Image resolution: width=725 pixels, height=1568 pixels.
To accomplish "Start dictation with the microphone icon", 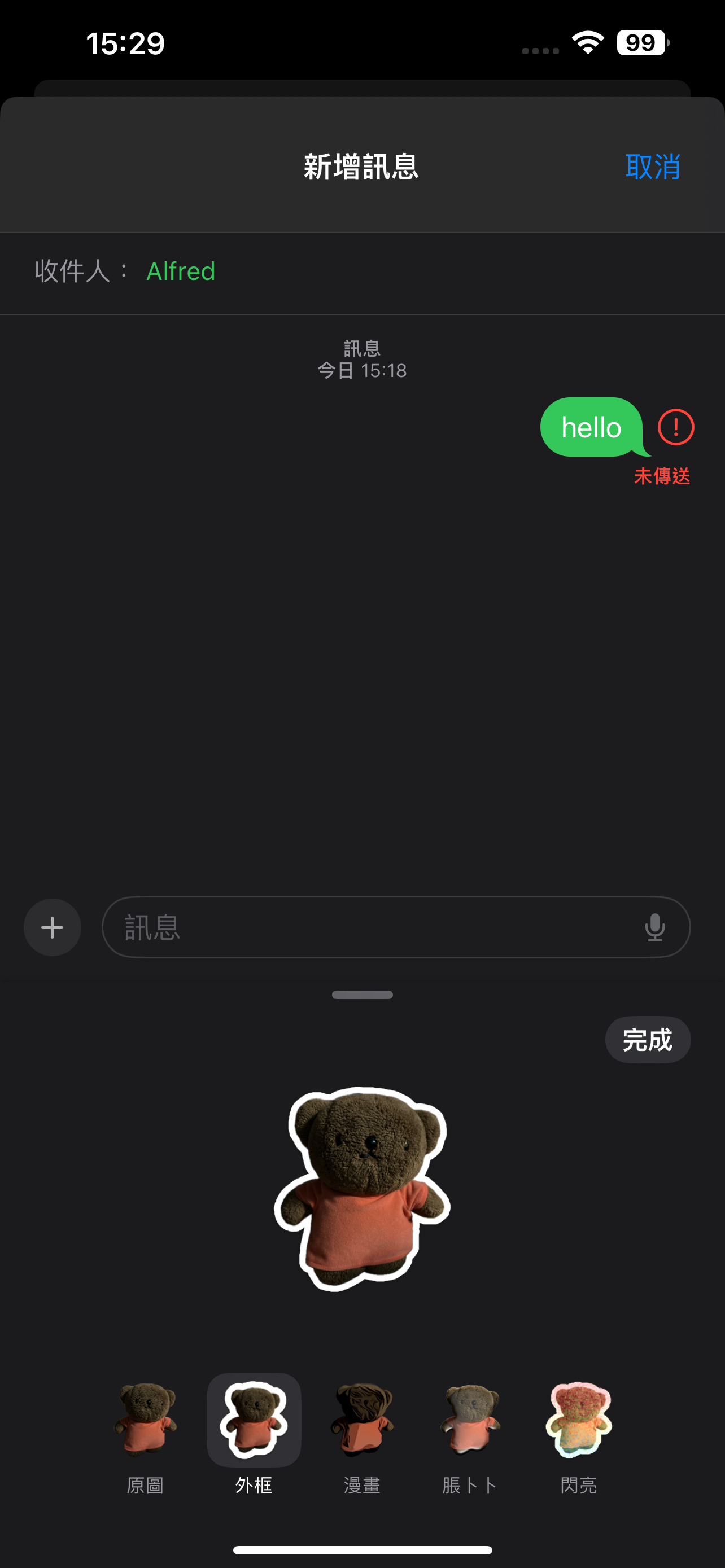I will (x=655, y=927).
